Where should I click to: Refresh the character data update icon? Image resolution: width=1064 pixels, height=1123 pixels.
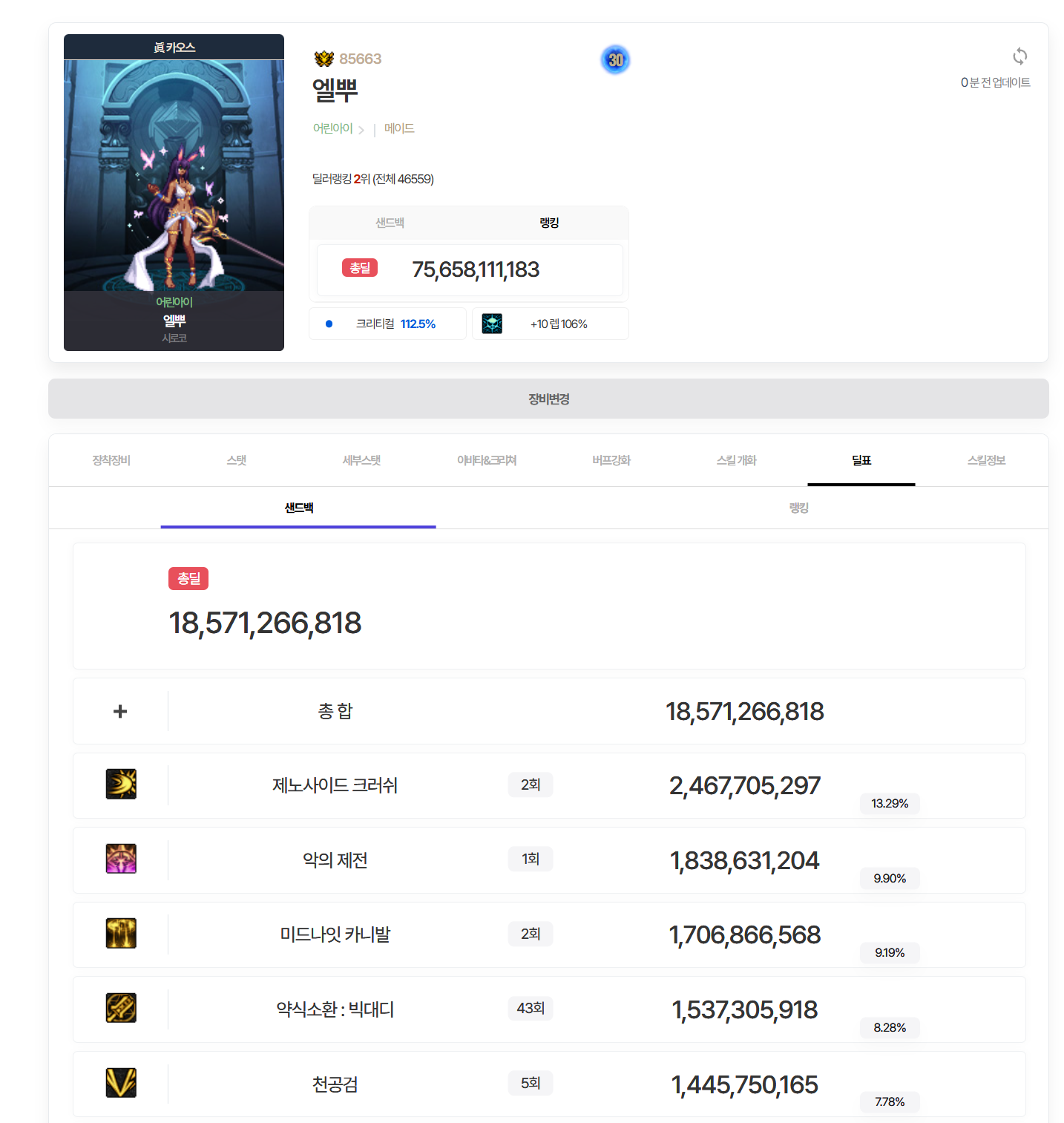[x=1019, y=56]
